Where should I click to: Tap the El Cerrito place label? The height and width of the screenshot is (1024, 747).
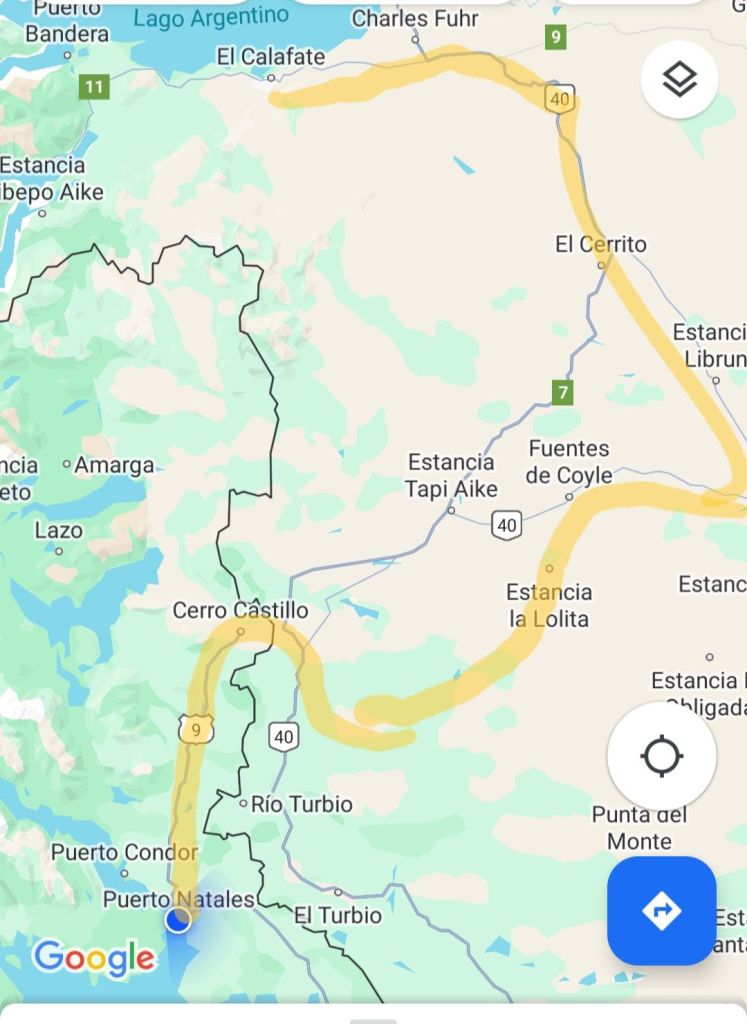(601, 244)
